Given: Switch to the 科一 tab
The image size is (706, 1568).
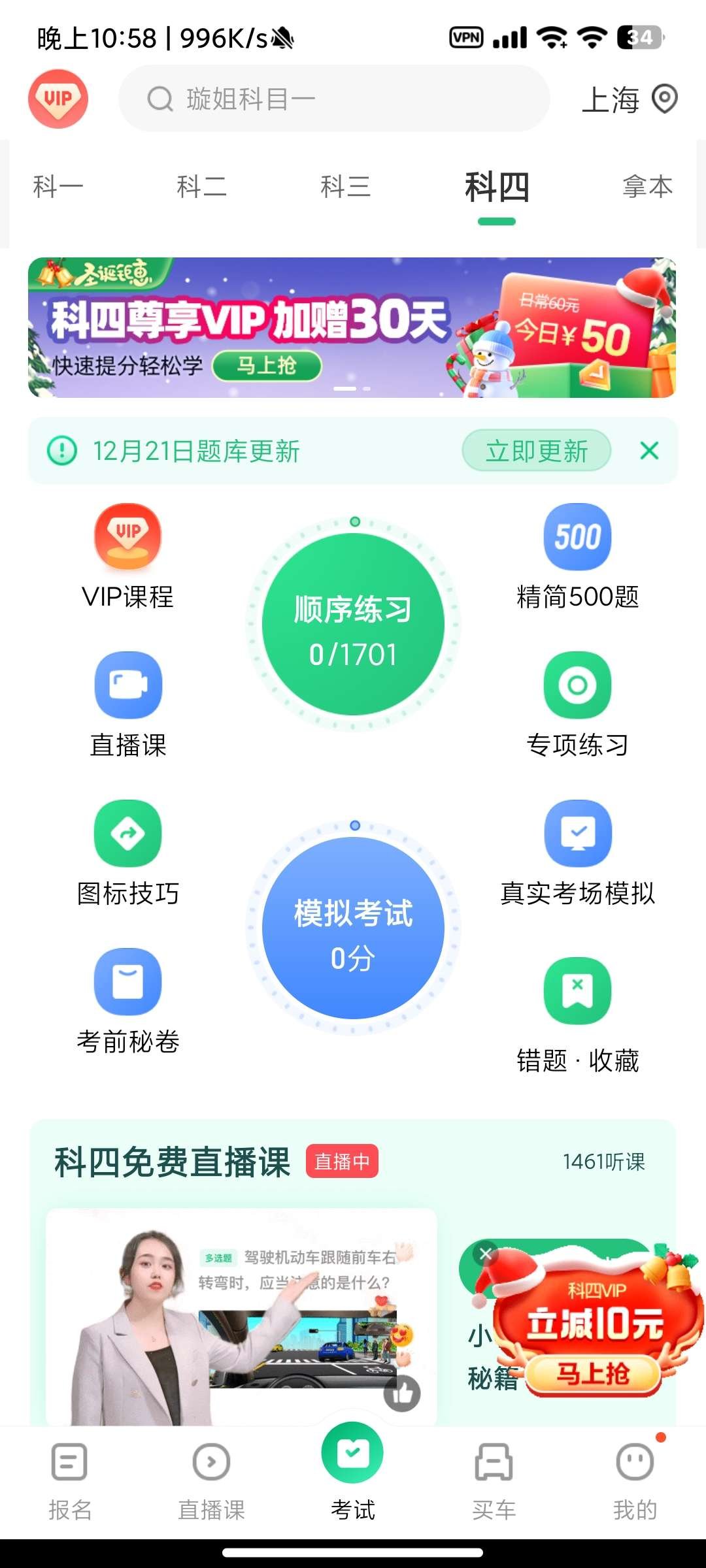Looking at the screenshot, I should [58, 187].
